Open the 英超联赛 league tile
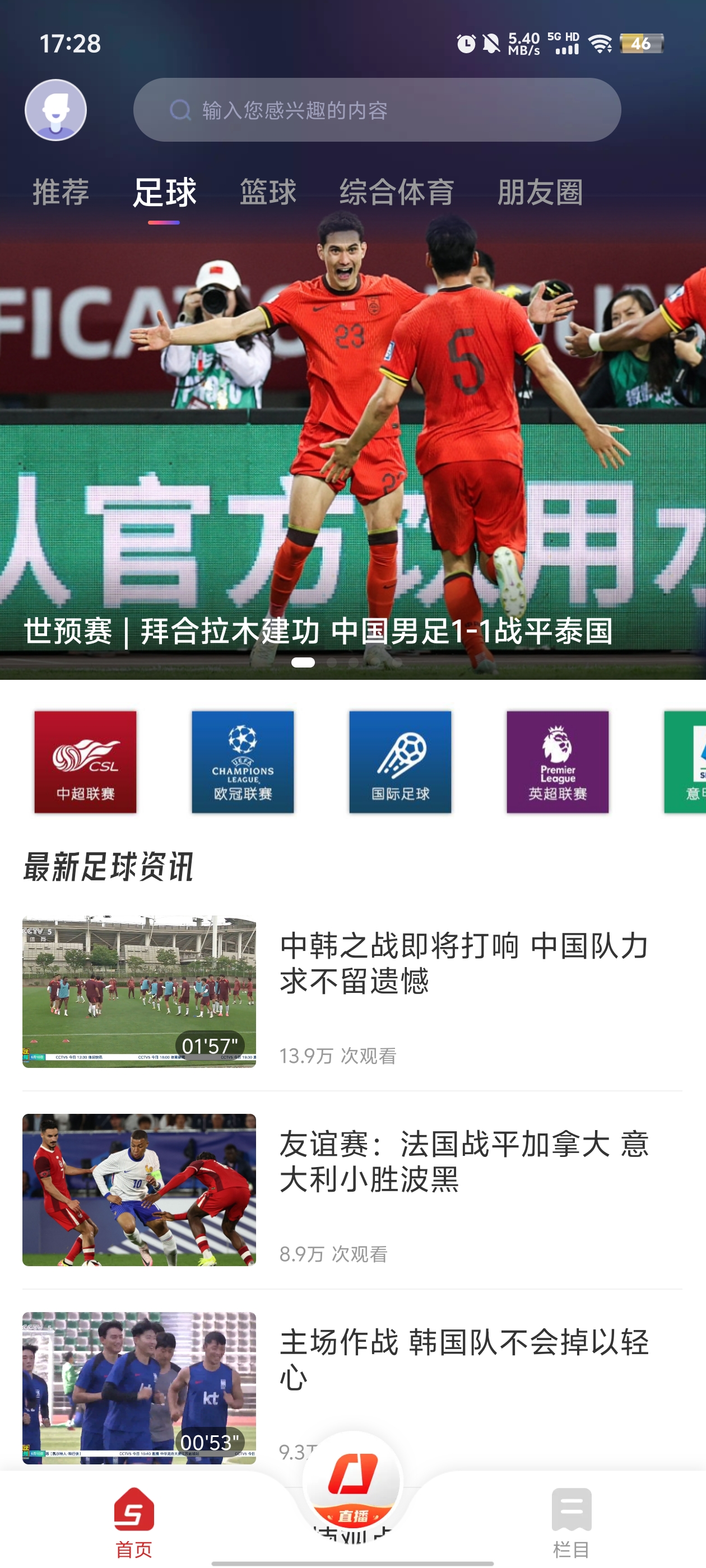This screenshot has width=706, height=1568. 558,762
